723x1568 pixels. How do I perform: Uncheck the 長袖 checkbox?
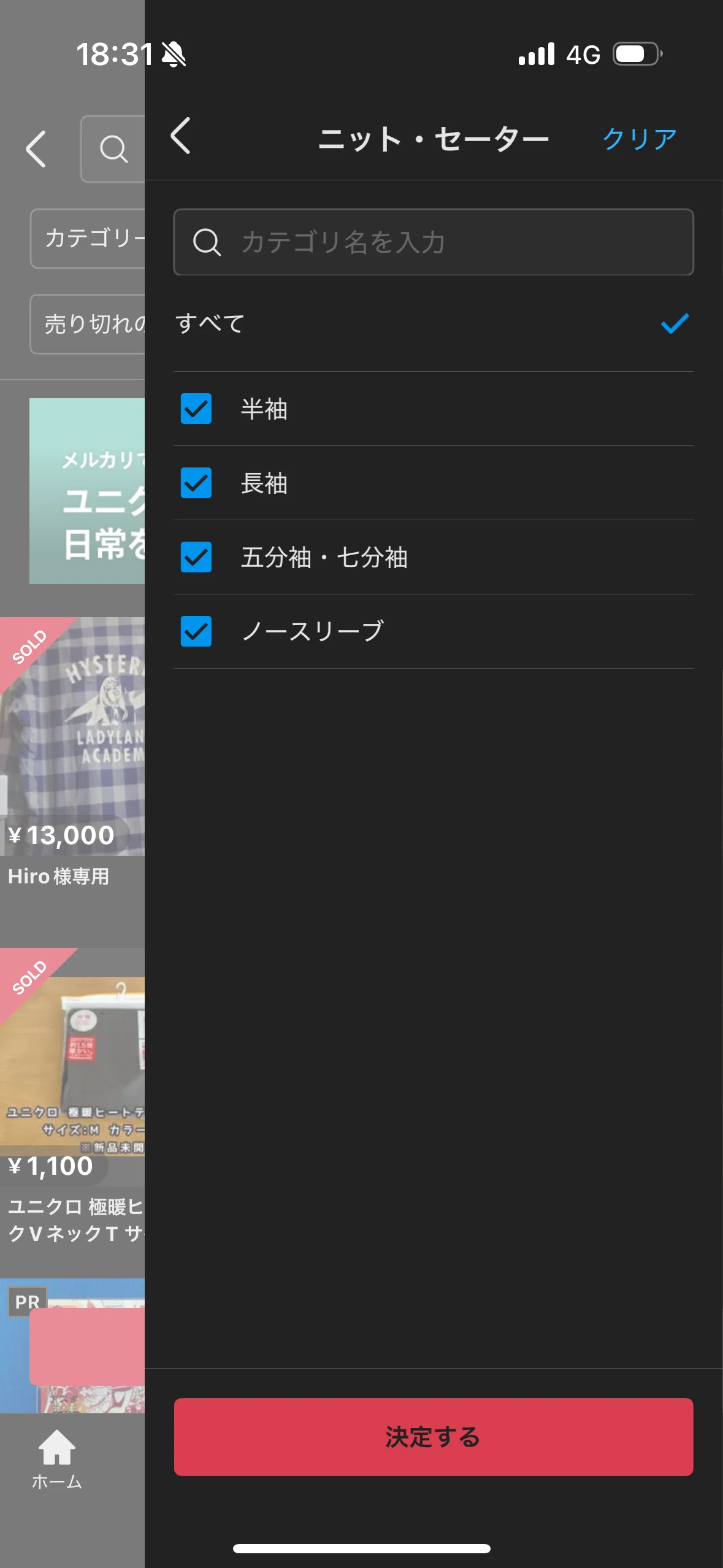[x=196, y=483]
